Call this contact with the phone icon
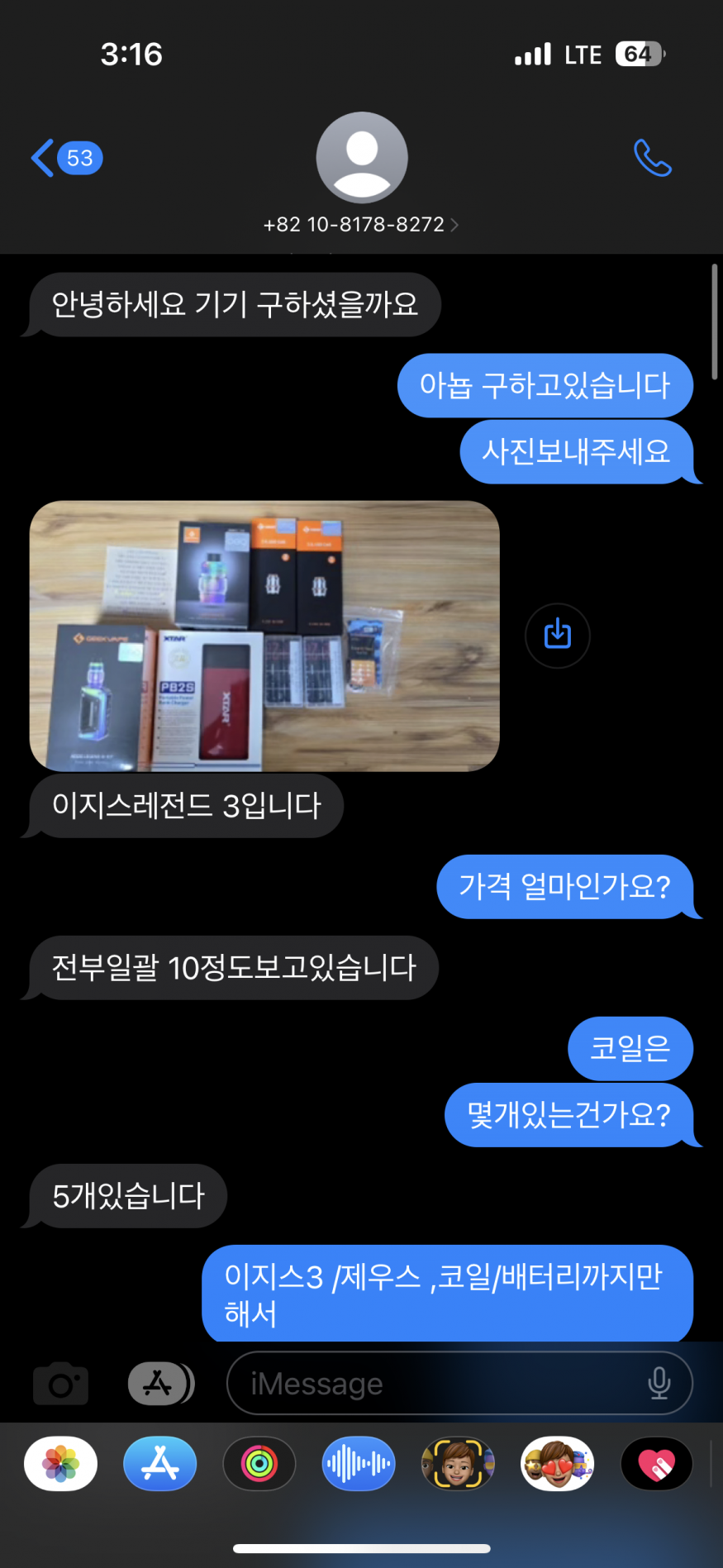723x1568 pixels. coord(652,158)
